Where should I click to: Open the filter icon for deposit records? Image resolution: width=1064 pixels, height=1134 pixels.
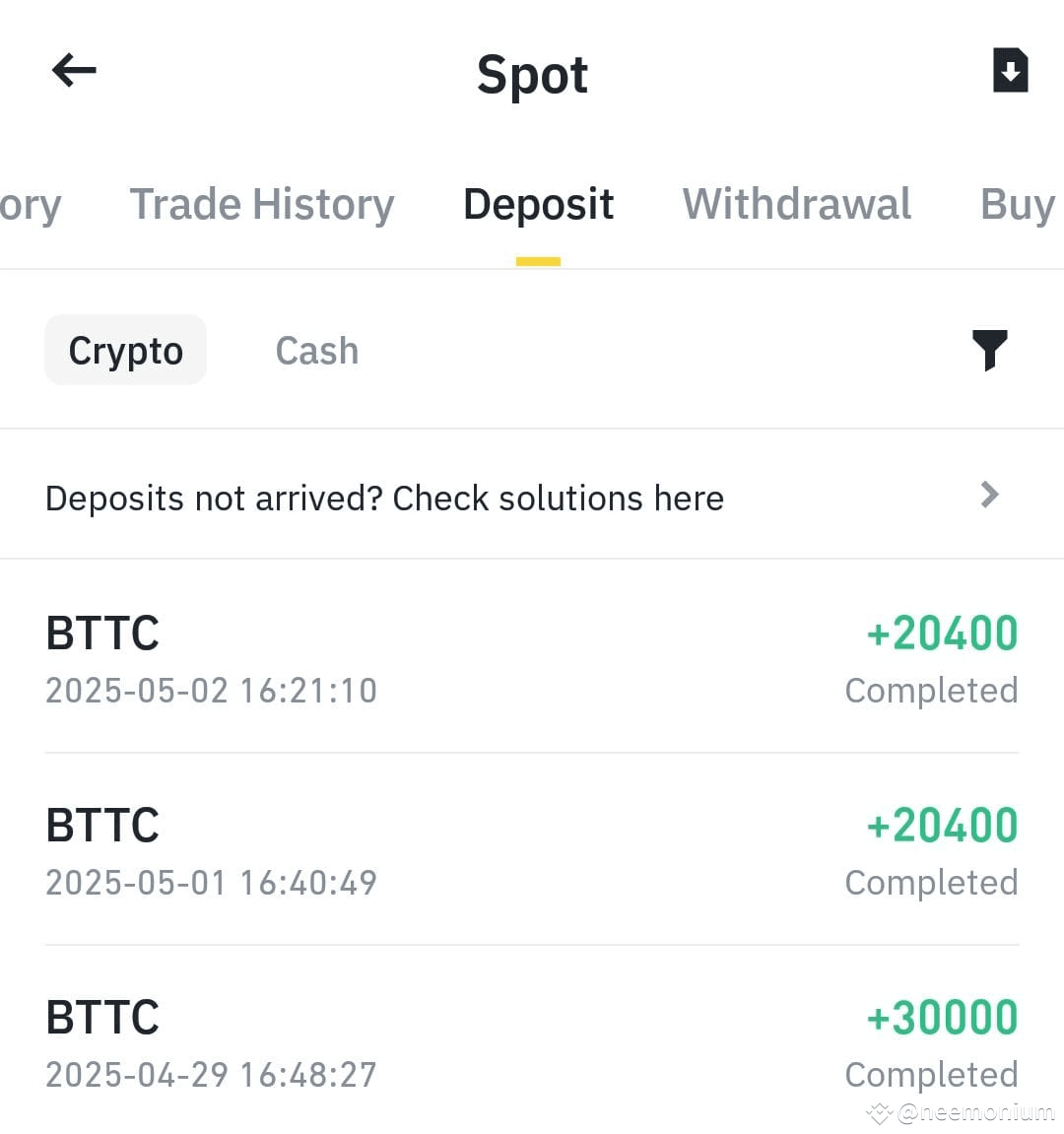[991, 350]
